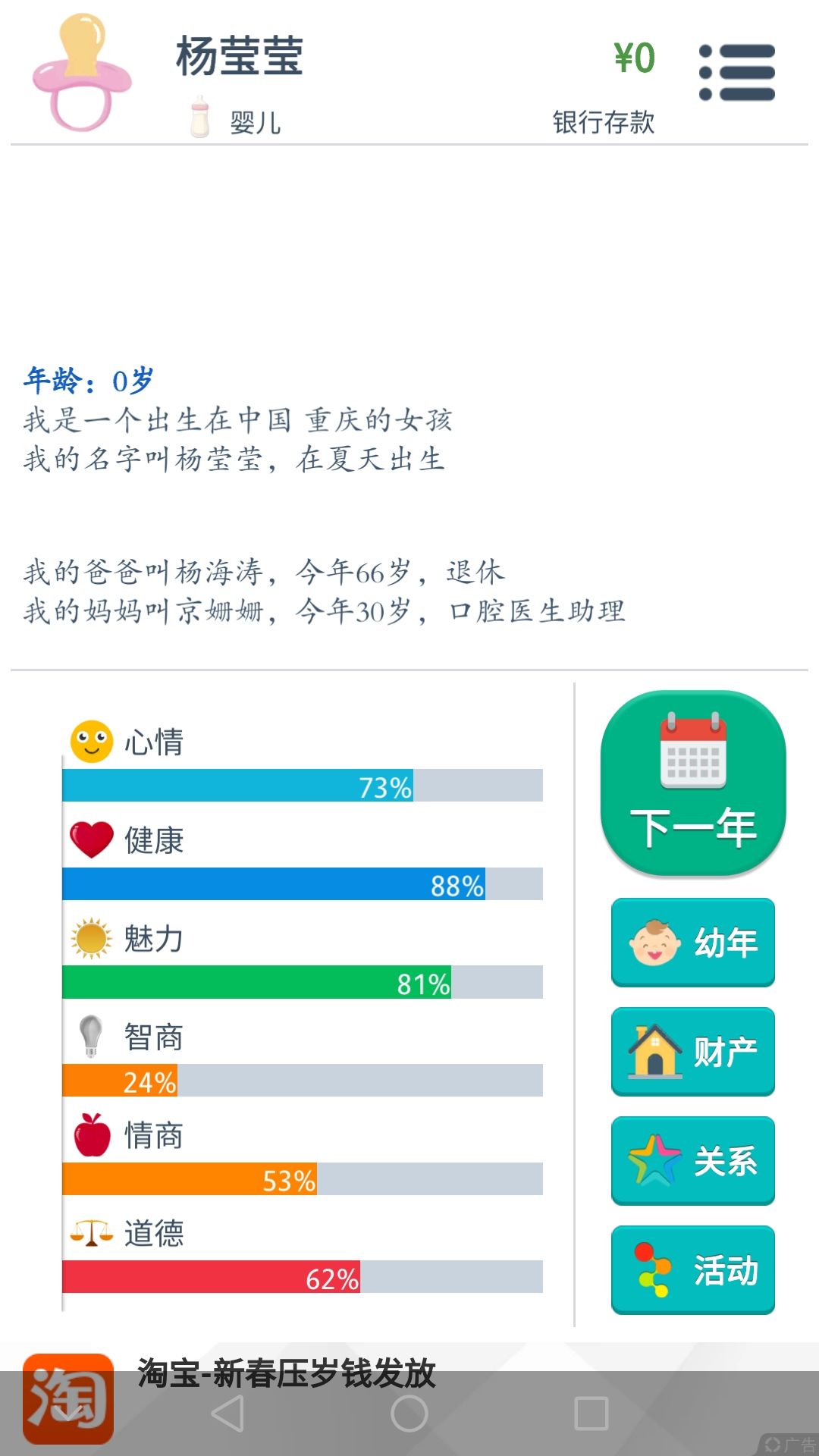Viewport: 819px width, 1456px height.
Task: Open the list menu icon
Action: (737, 72)
